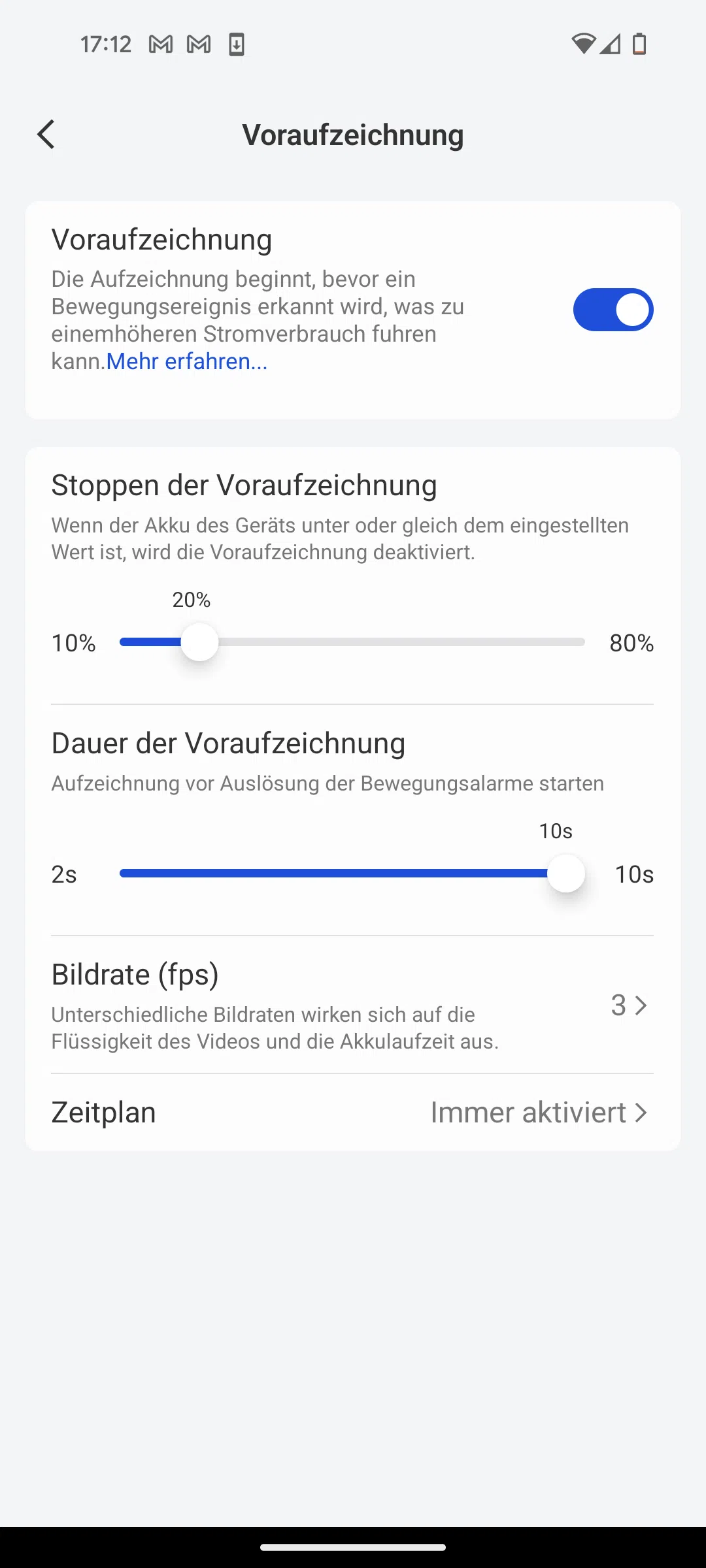Tap the Dauer der Voraufzeichnung slider
This screenshot has height=1568, width=706.
click(352, 874)
